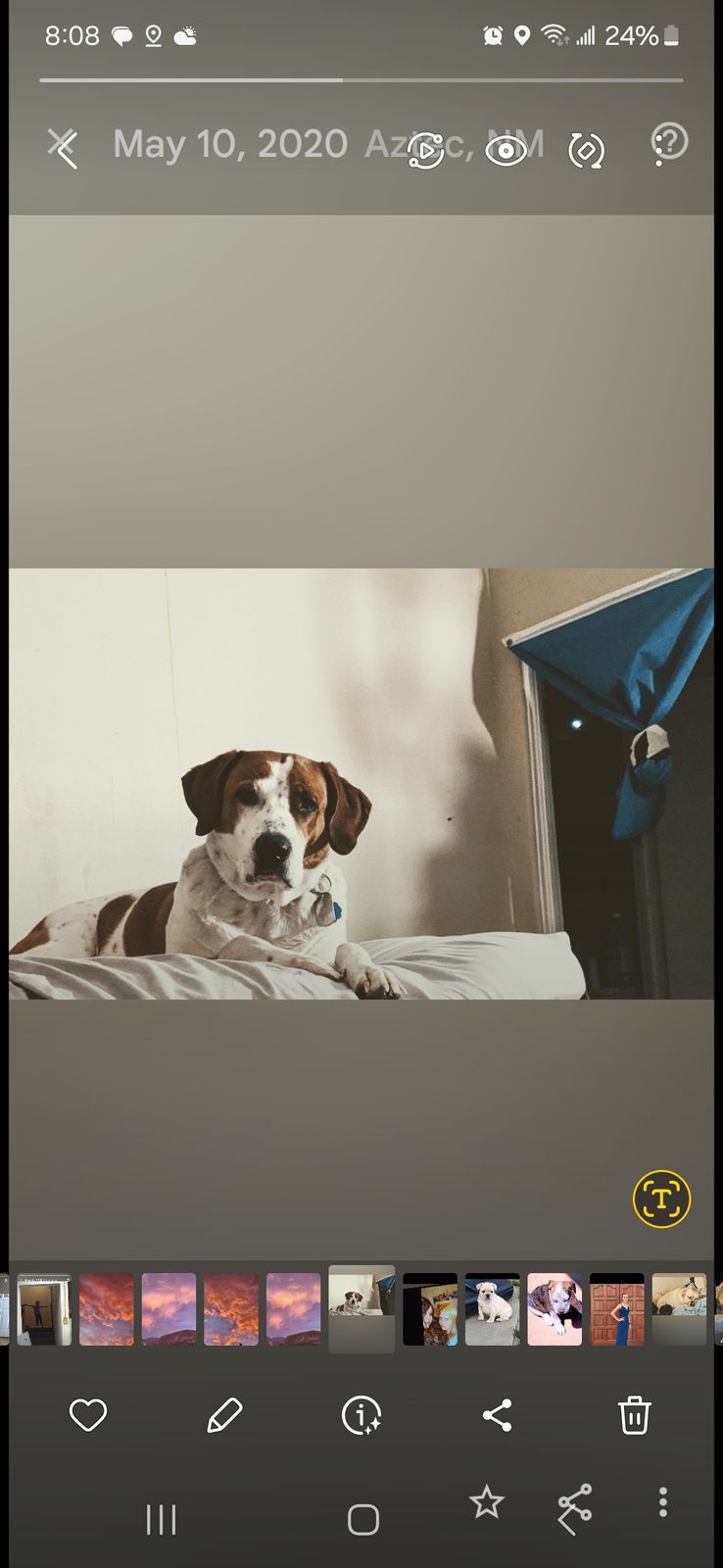Screen dimensions: 723x1568
Task: Open the thumbnail of two people with colorful hair
Action: pos(430,1309)
